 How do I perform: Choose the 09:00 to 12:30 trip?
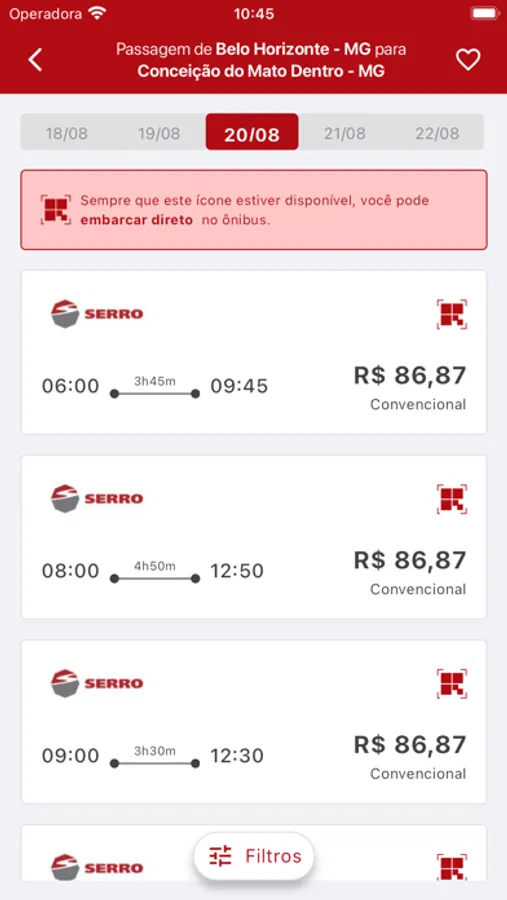(254, 722)
